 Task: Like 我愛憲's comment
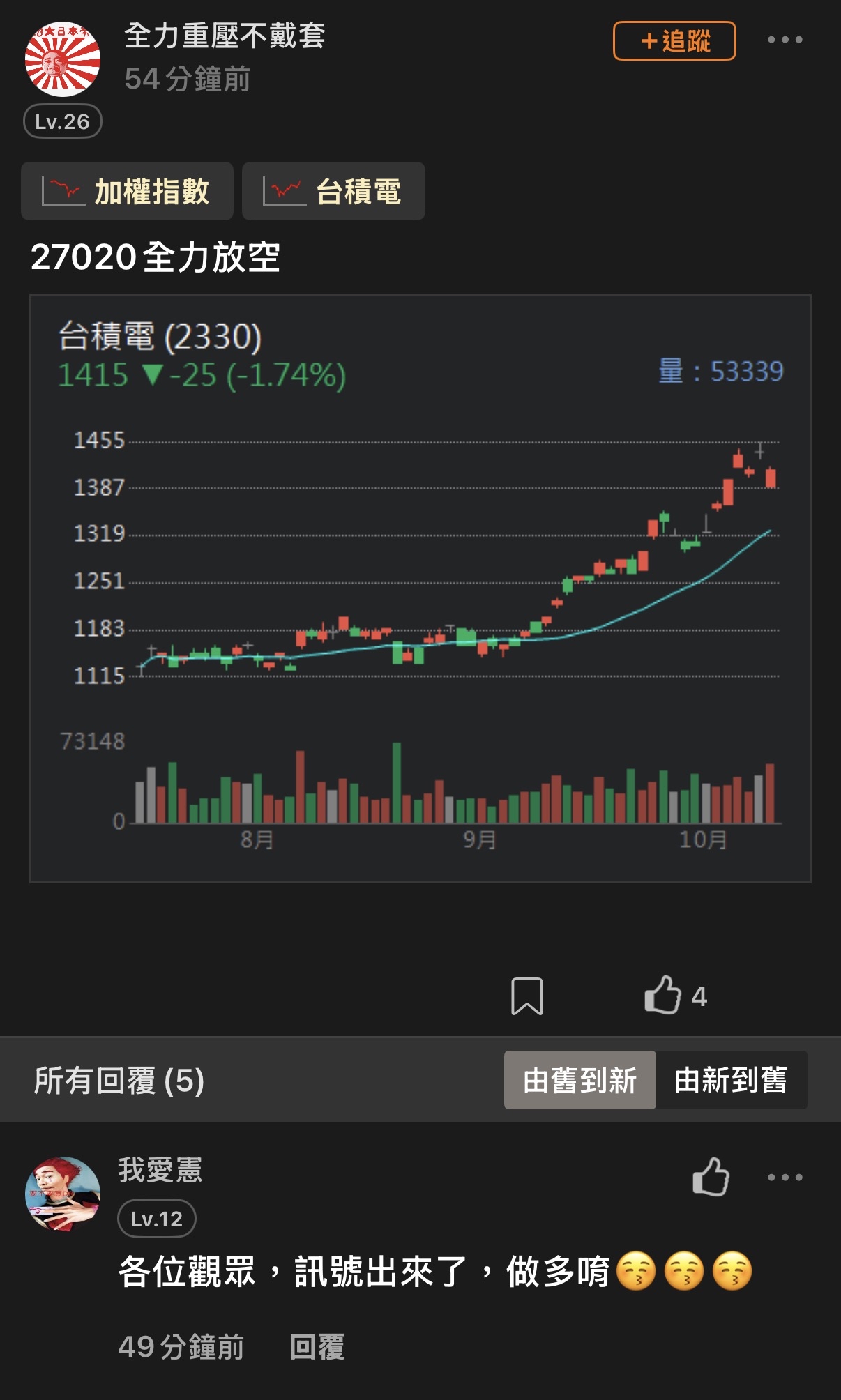(x=711, y=1177)
